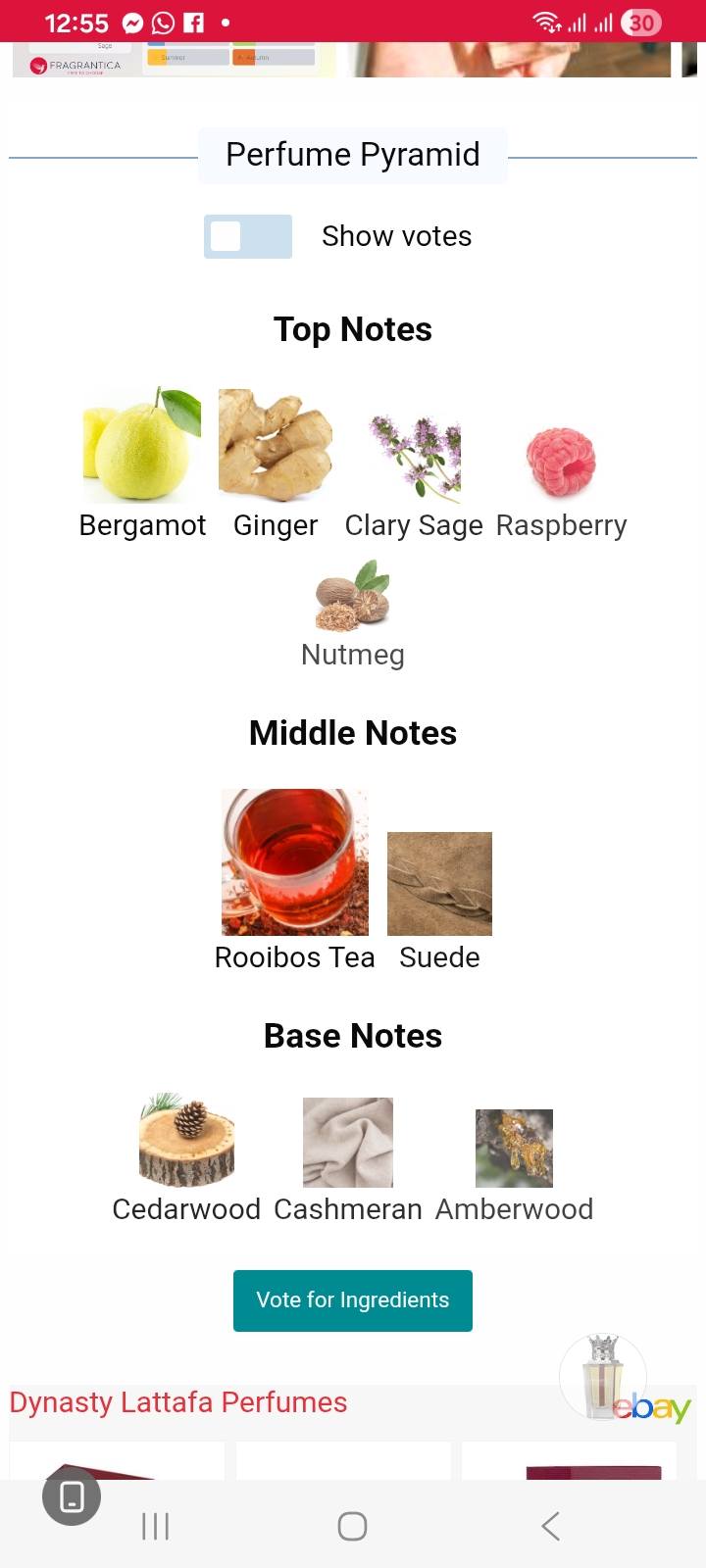Open the floating eBay perfume offer
The image size is (706, 1568).
(613, 1380)
